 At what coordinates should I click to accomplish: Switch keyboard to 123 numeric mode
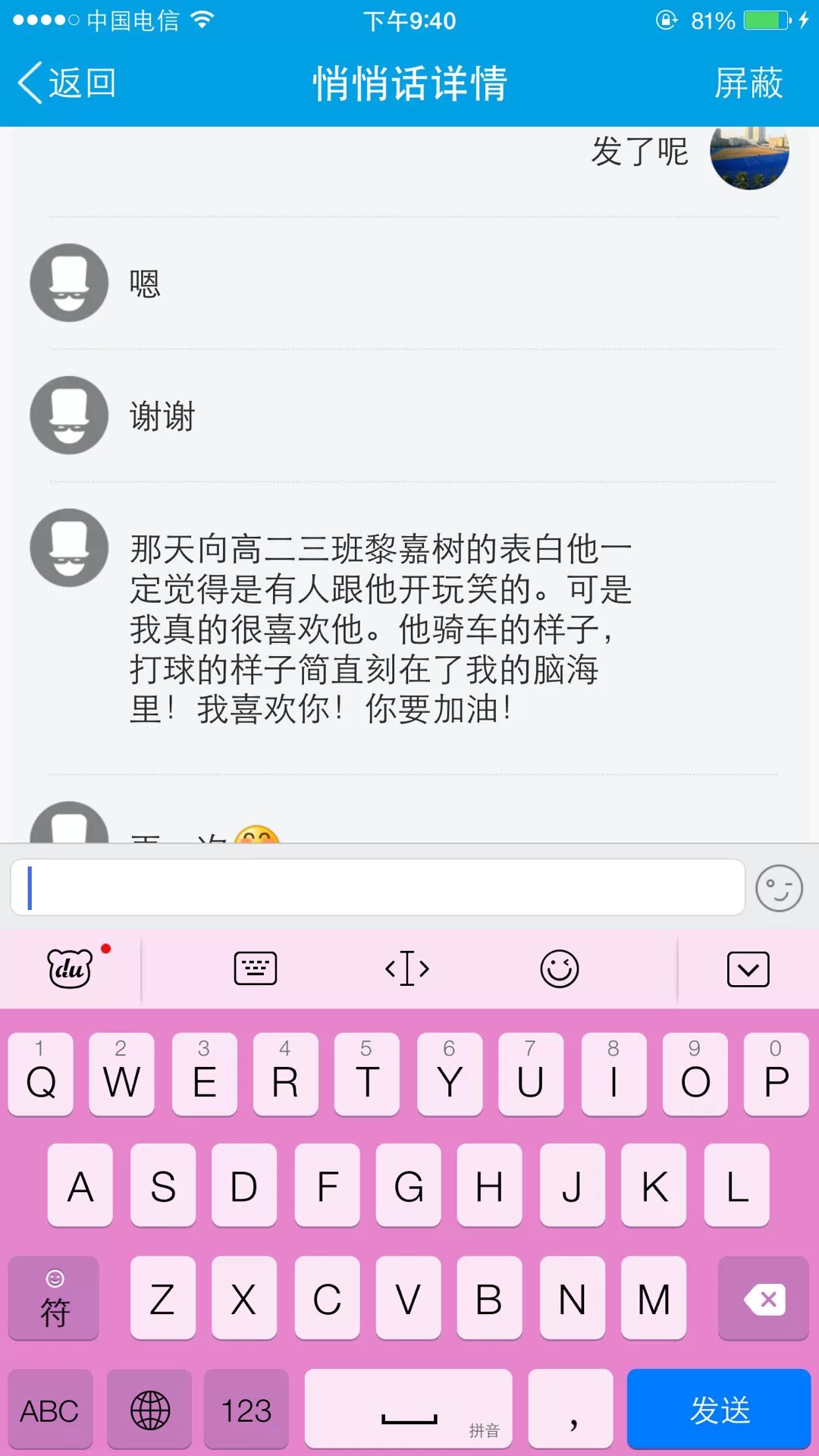[246, 1410]
